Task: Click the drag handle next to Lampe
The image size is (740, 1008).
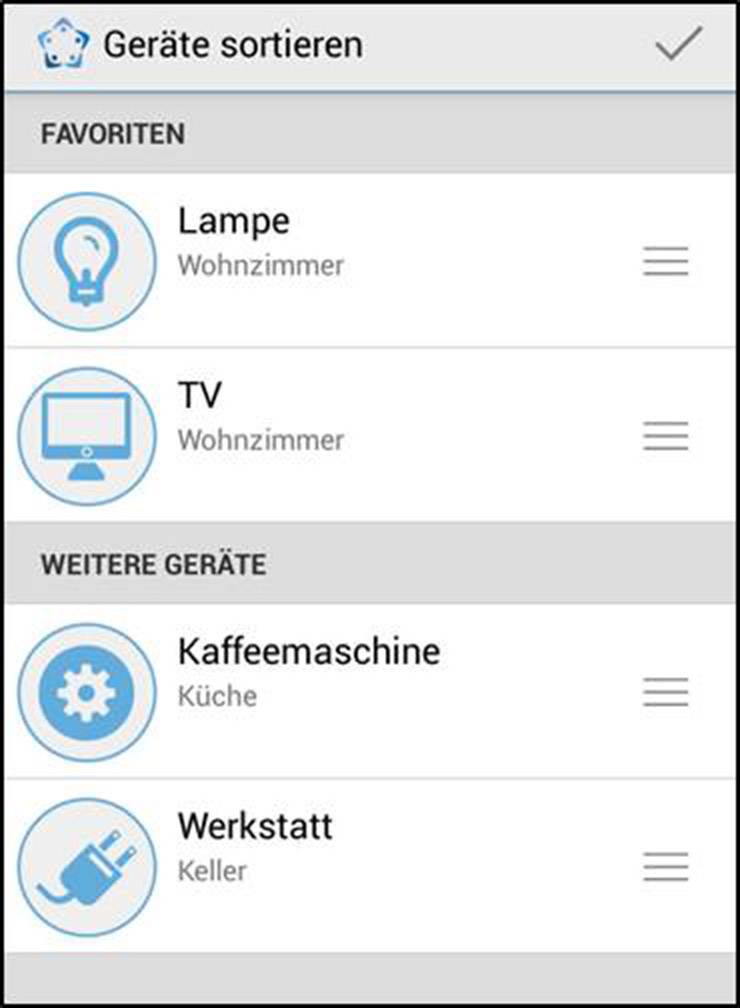Action: [x=664, y=260]
